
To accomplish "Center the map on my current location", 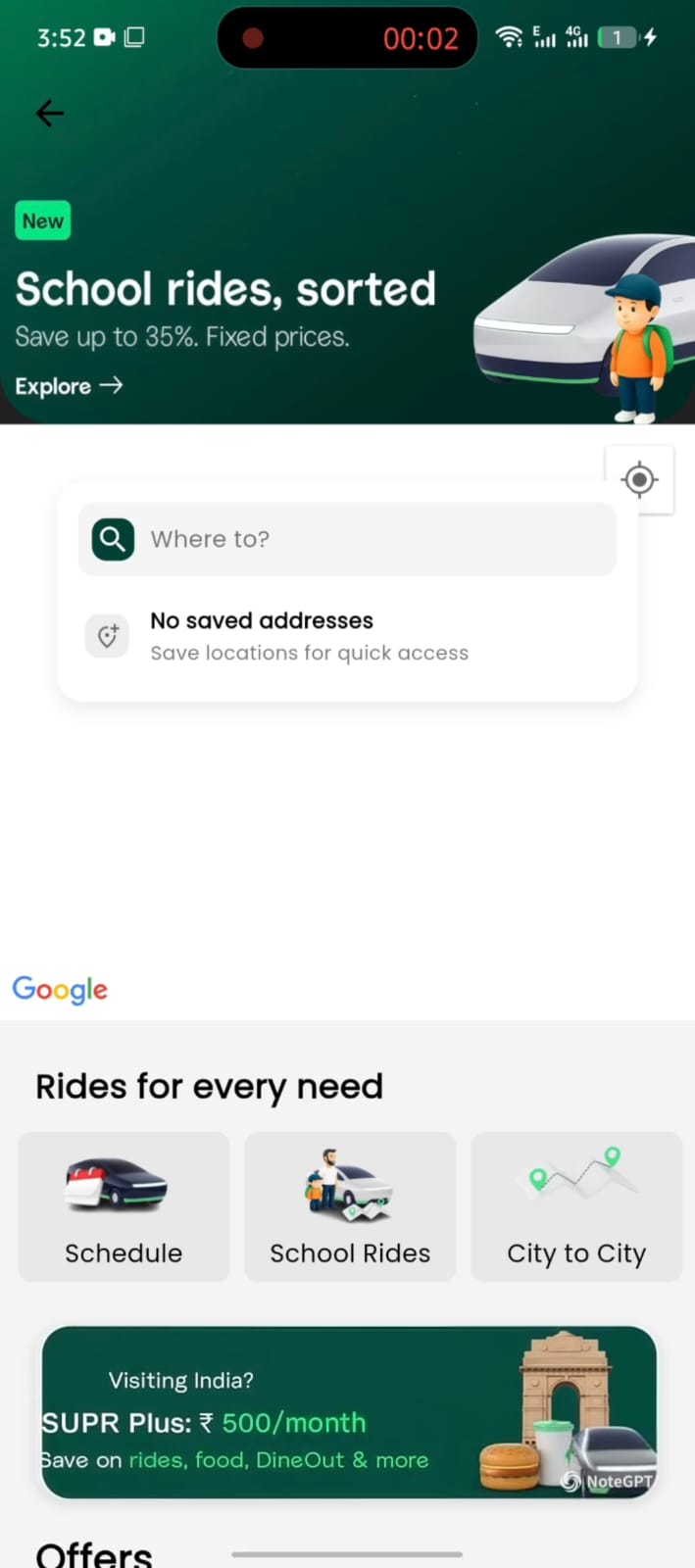I will coord(639,479).
